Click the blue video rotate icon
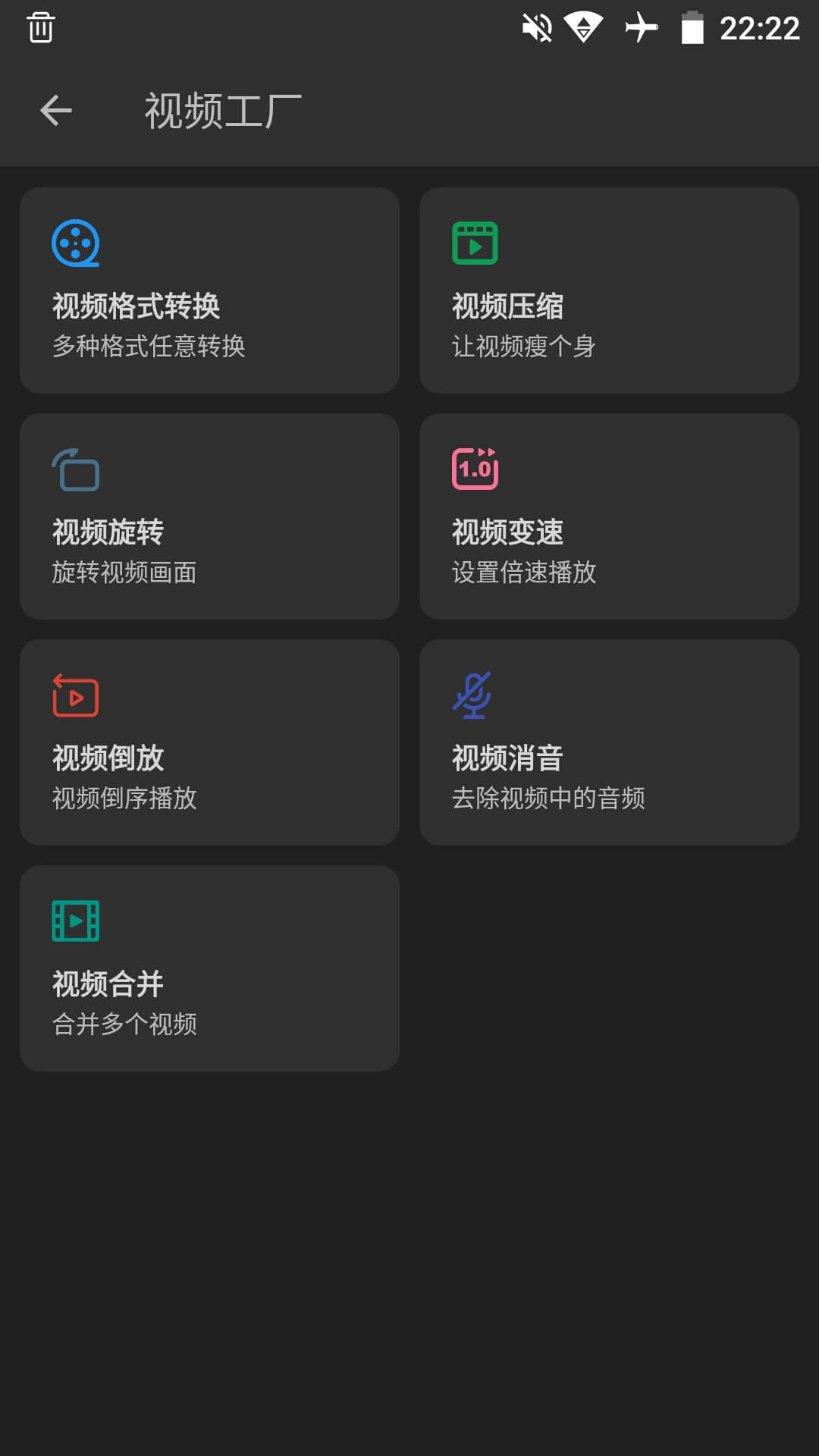This screenshot has width=819, height=1456. (75, 468)
